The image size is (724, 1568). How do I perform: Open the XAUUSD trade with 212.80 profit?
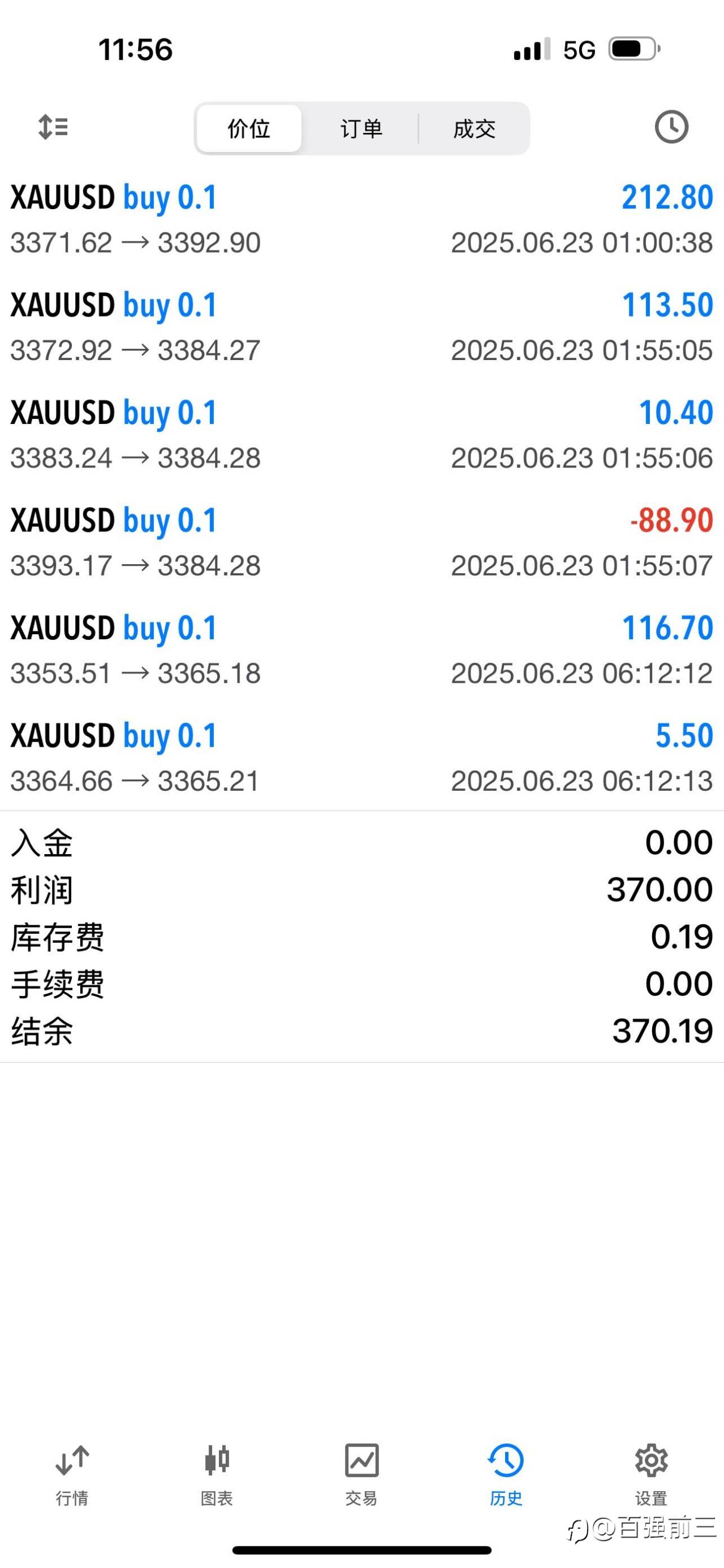coord(361,220)
